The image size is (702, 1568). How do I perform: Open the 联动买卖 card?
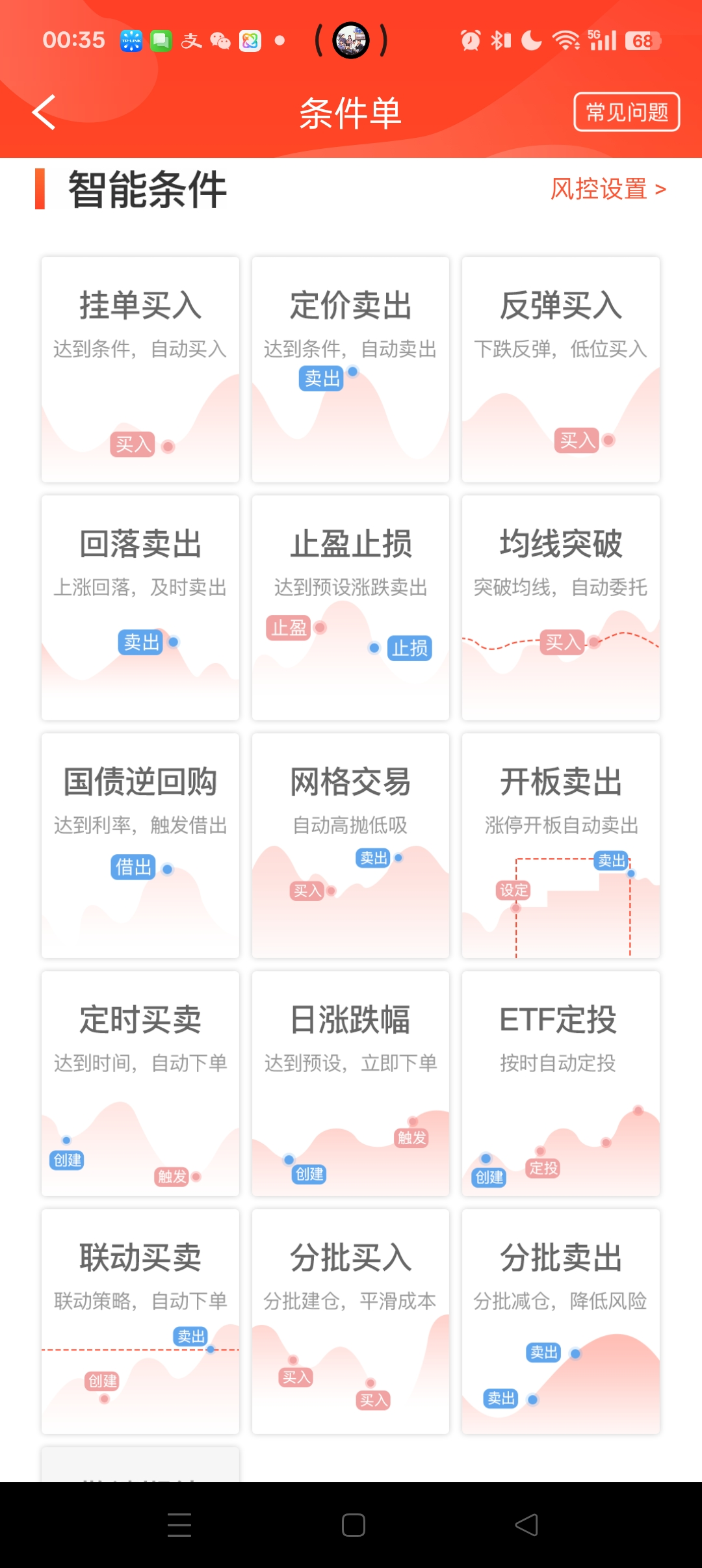(x=140, y=1321)
